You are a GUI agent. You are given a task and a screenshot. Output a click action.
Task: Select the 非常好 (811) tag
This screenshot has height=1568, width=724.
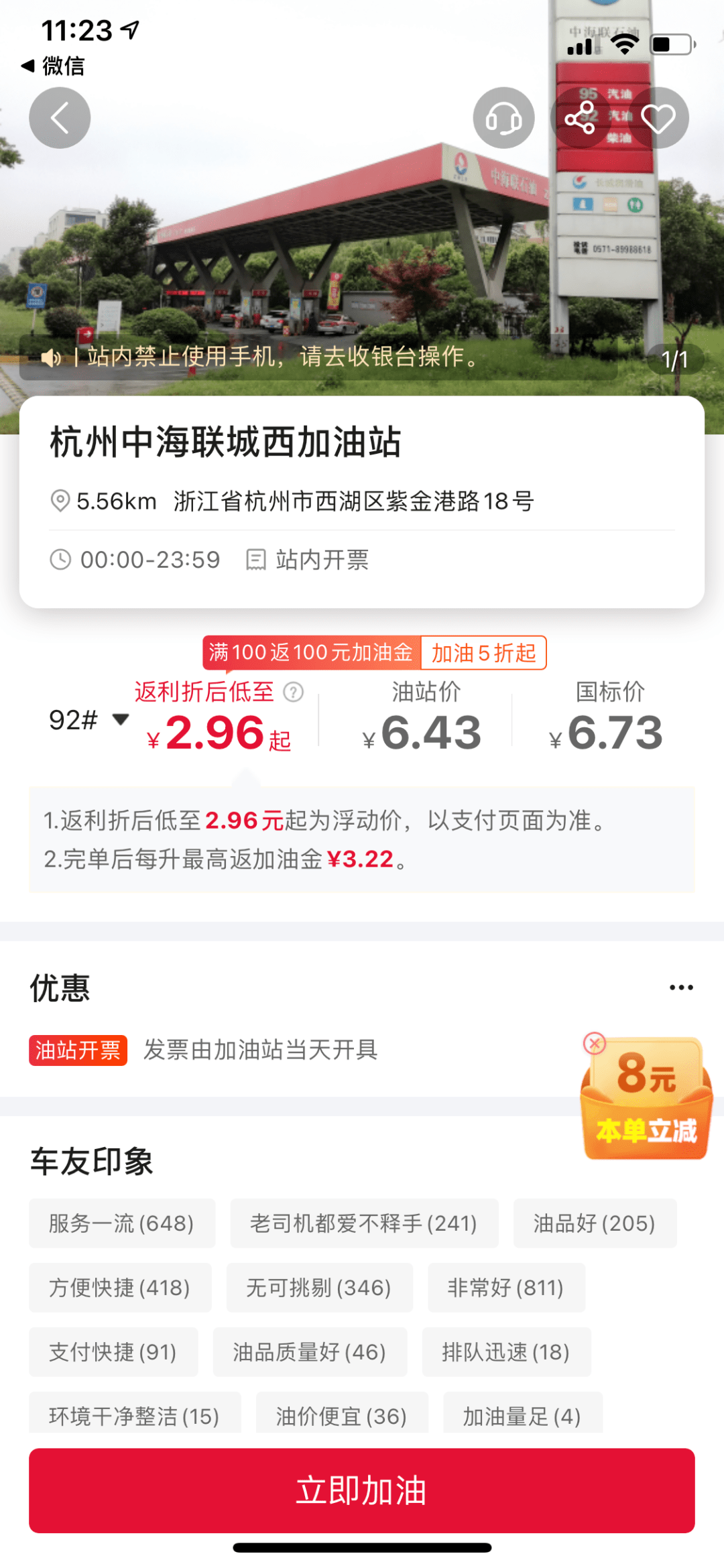coord(505,1288)
